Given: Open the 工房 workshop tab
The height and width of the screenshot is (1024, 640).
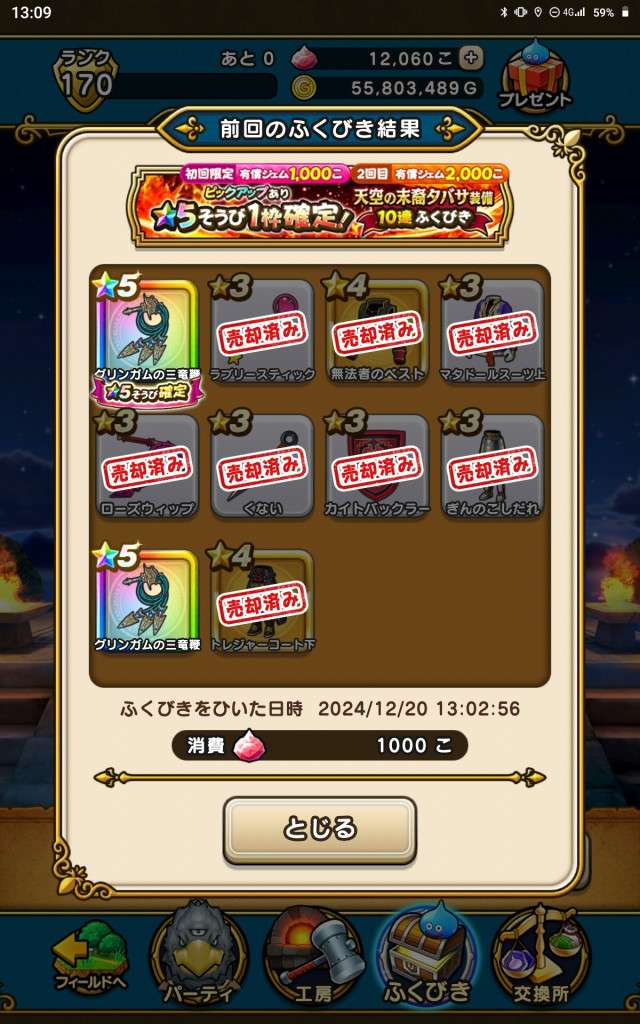Looking at the screenshot, I should click(313, 955).
